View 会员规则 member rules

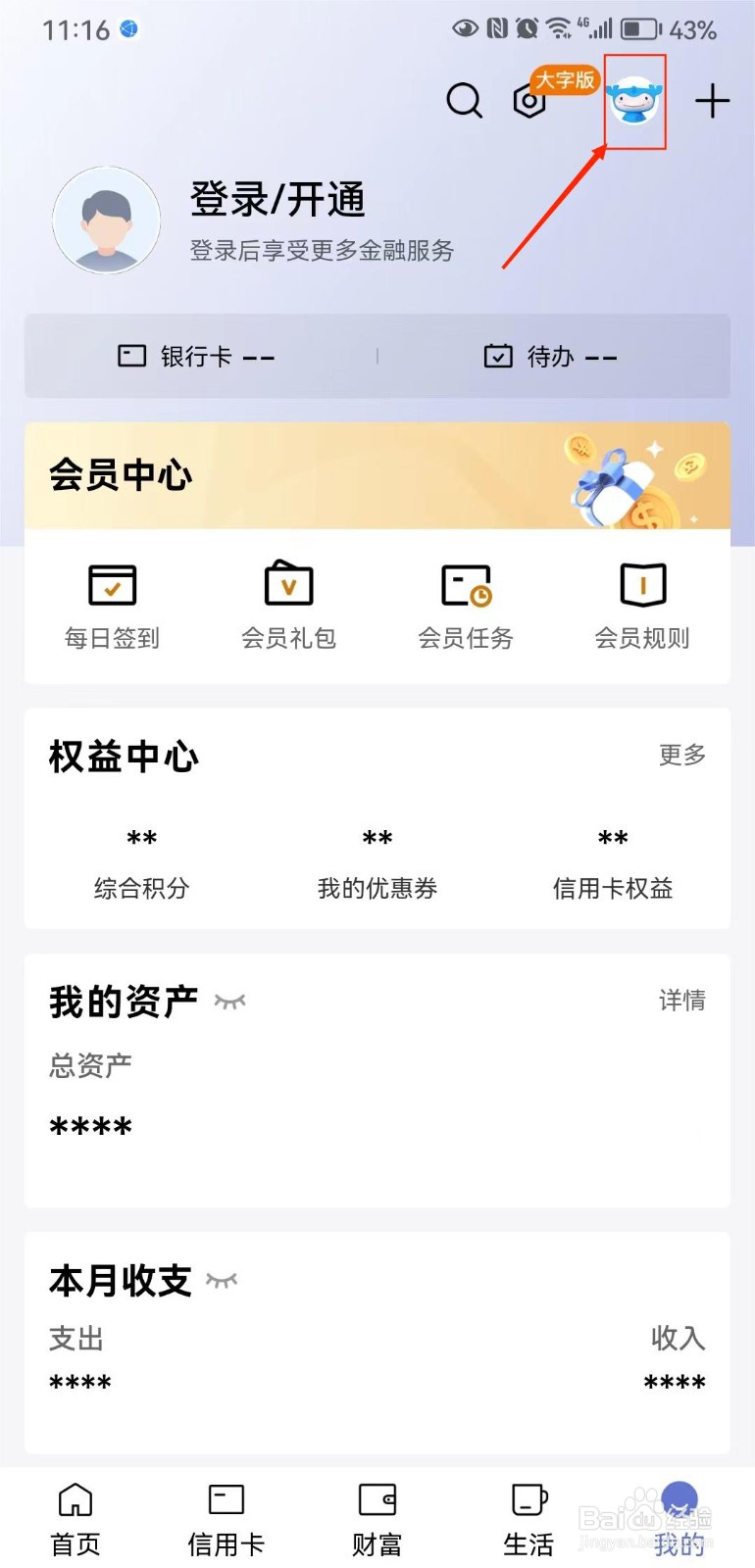[x=642, y=607]
